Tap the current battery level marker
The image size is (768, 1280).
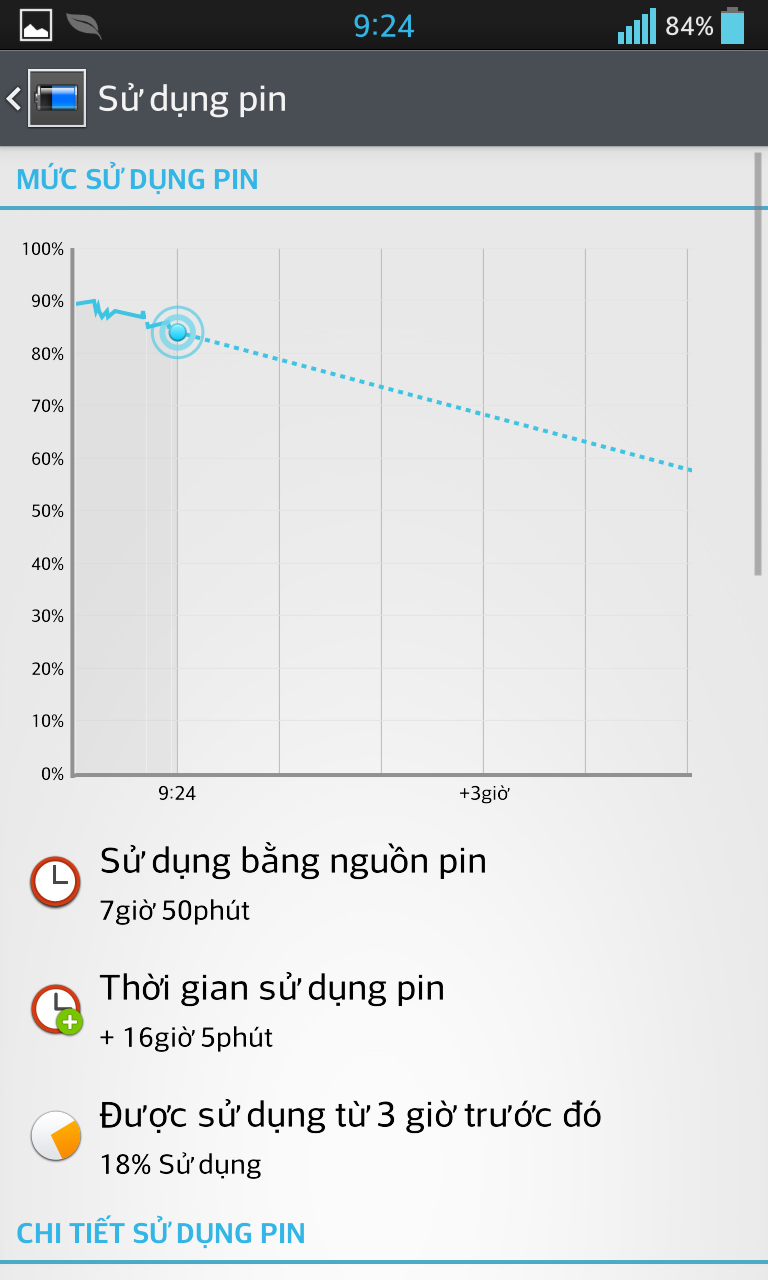coord(178,332)
